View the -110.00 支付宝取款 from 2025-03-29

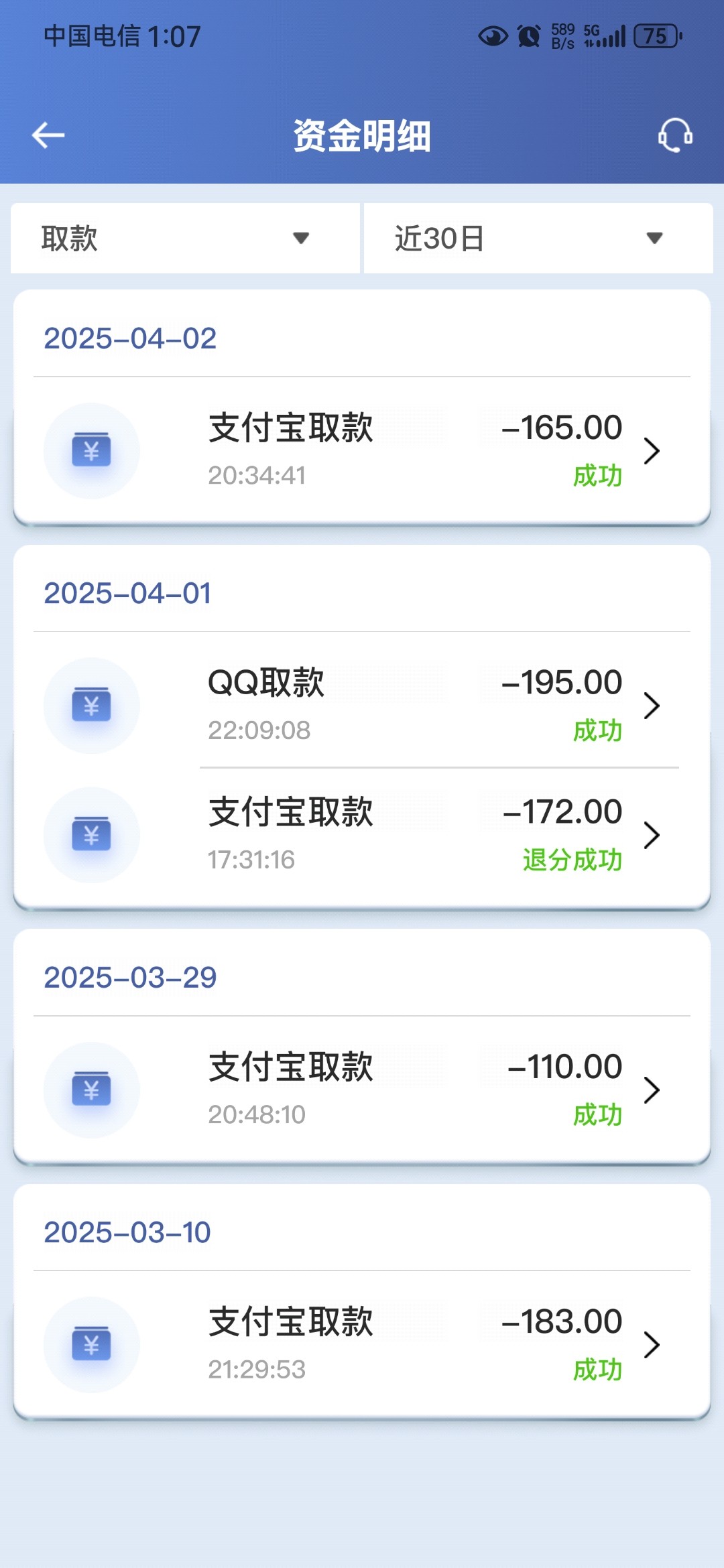[x=362, y=1090]
